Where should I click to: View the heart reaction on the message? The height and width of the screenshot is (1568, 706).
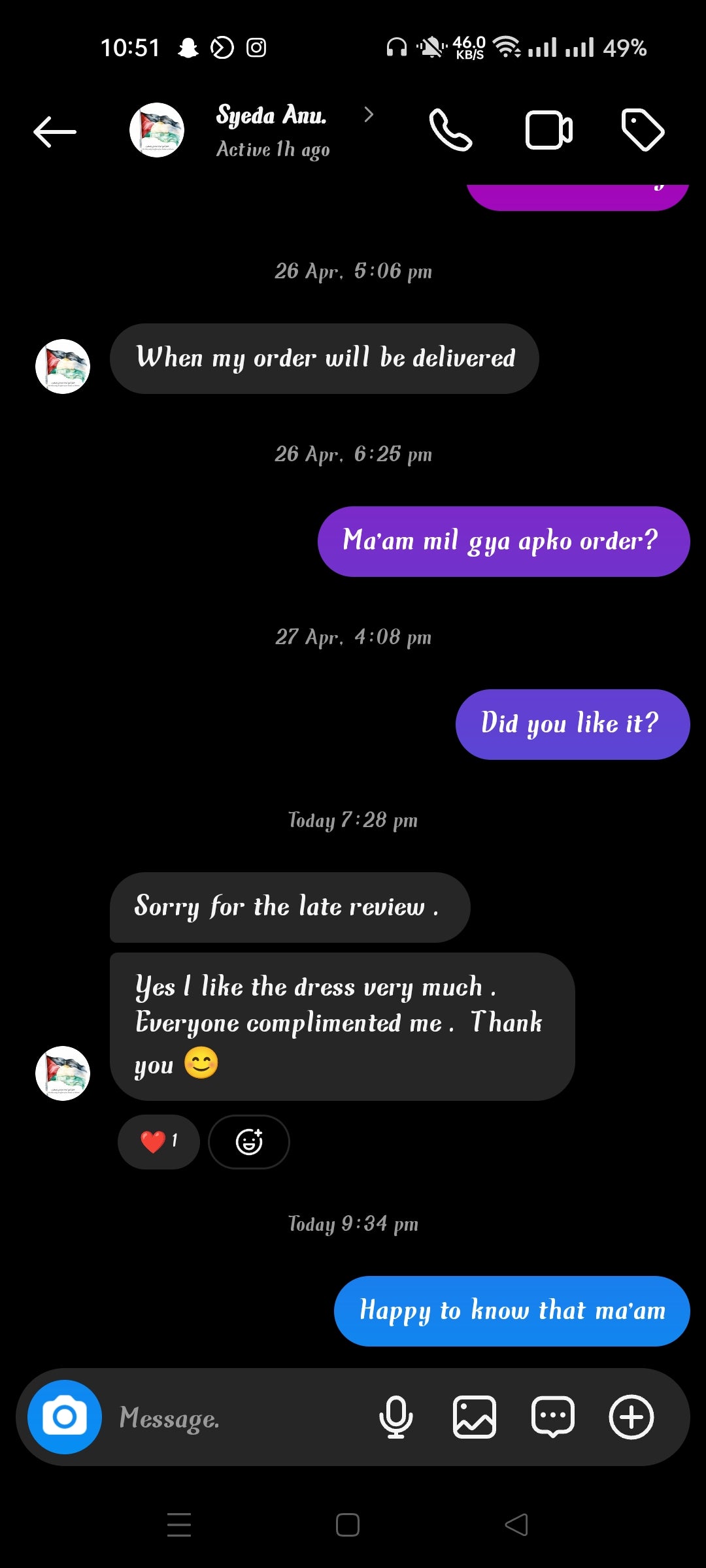[x=158, y=1141]
